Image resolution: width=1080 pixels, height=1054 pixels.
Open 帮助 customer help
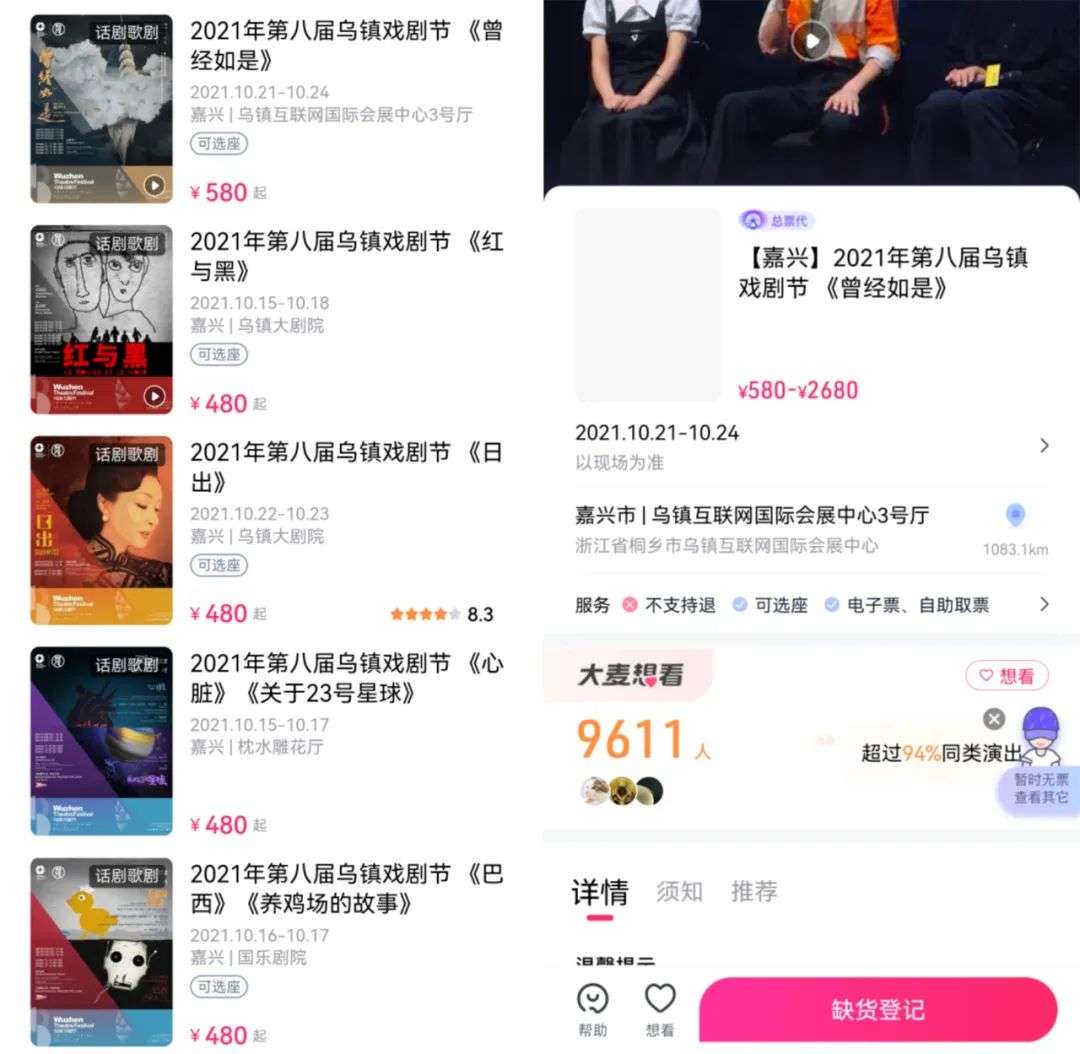[x=593, y=1008]
